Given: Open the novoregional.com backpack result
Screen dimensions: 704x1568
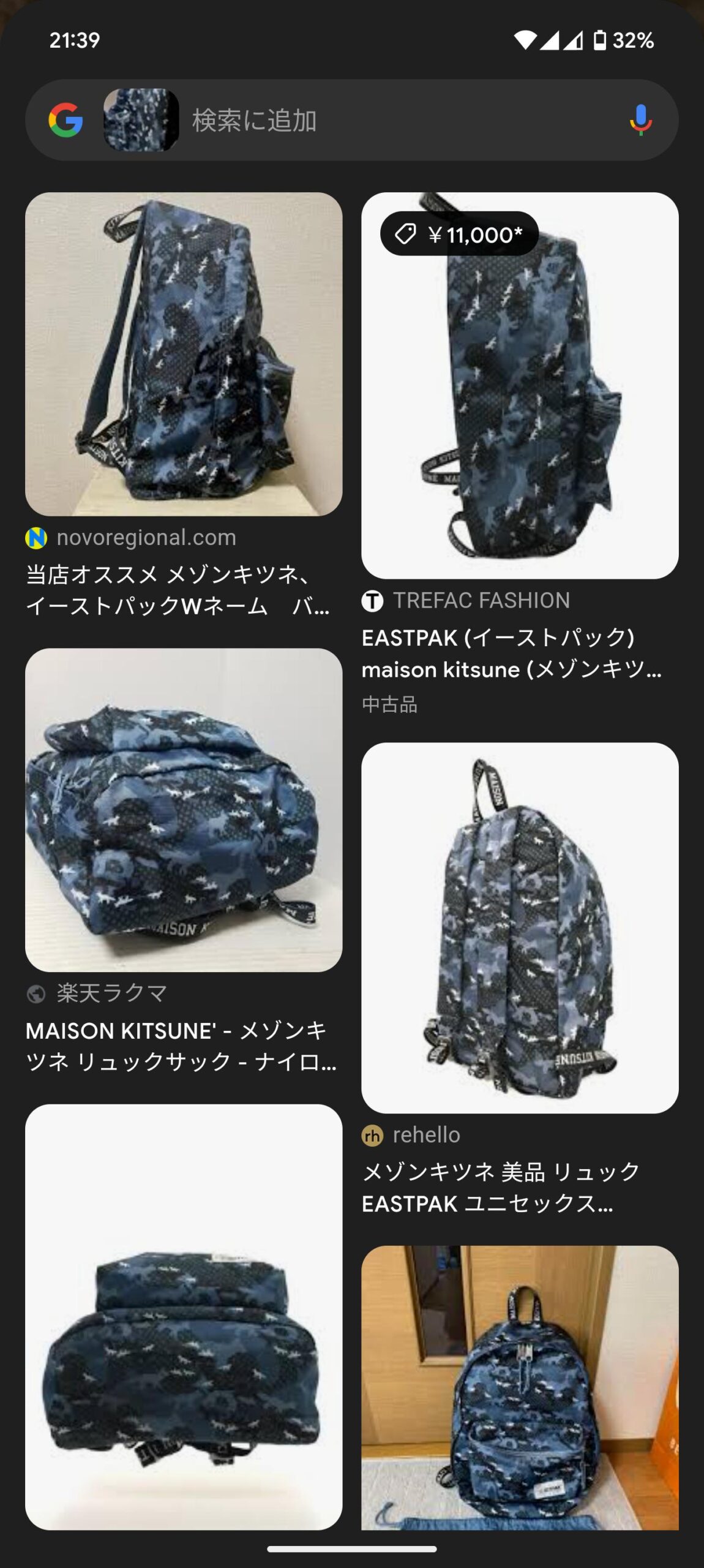Looking at the screenshot, I should click(x=184, y=354).
